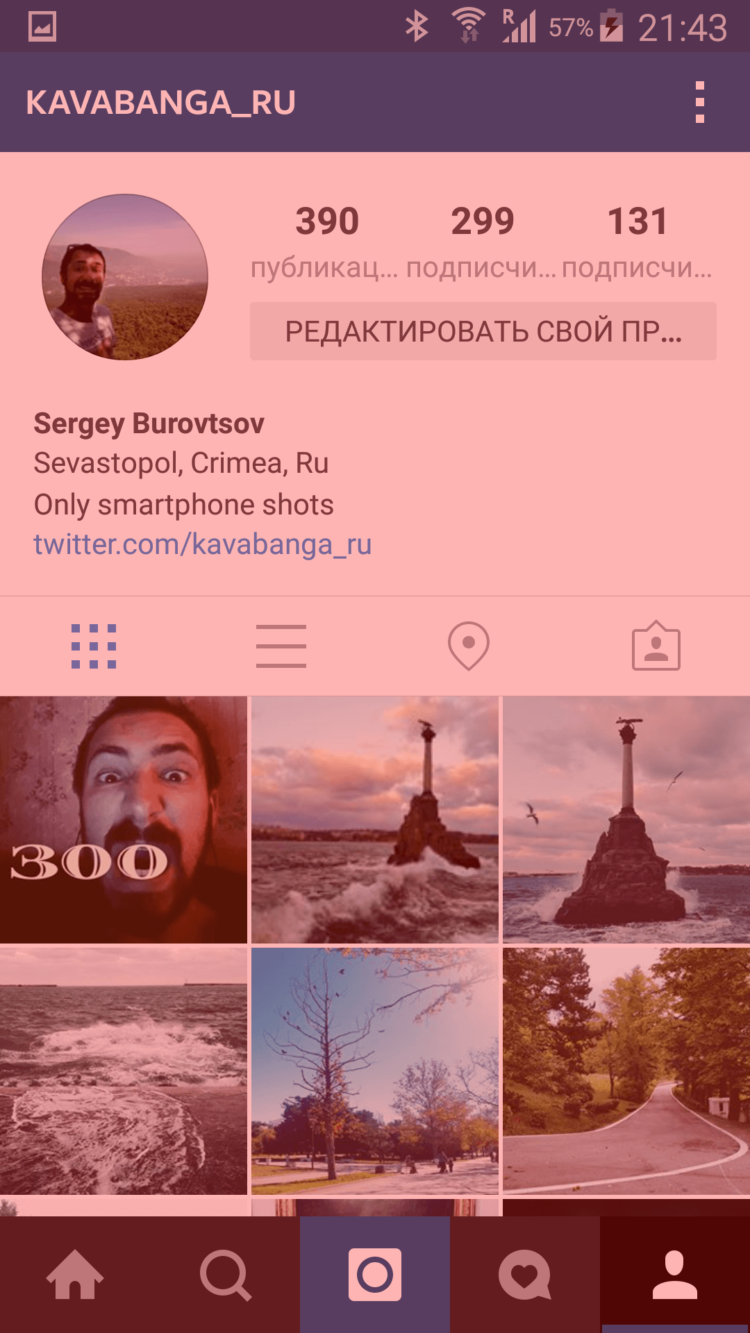Screen dimensions: 750x1333
Task: Open the winding road with trees photo
Action: pyautogui.click(x=627, y=1071)
